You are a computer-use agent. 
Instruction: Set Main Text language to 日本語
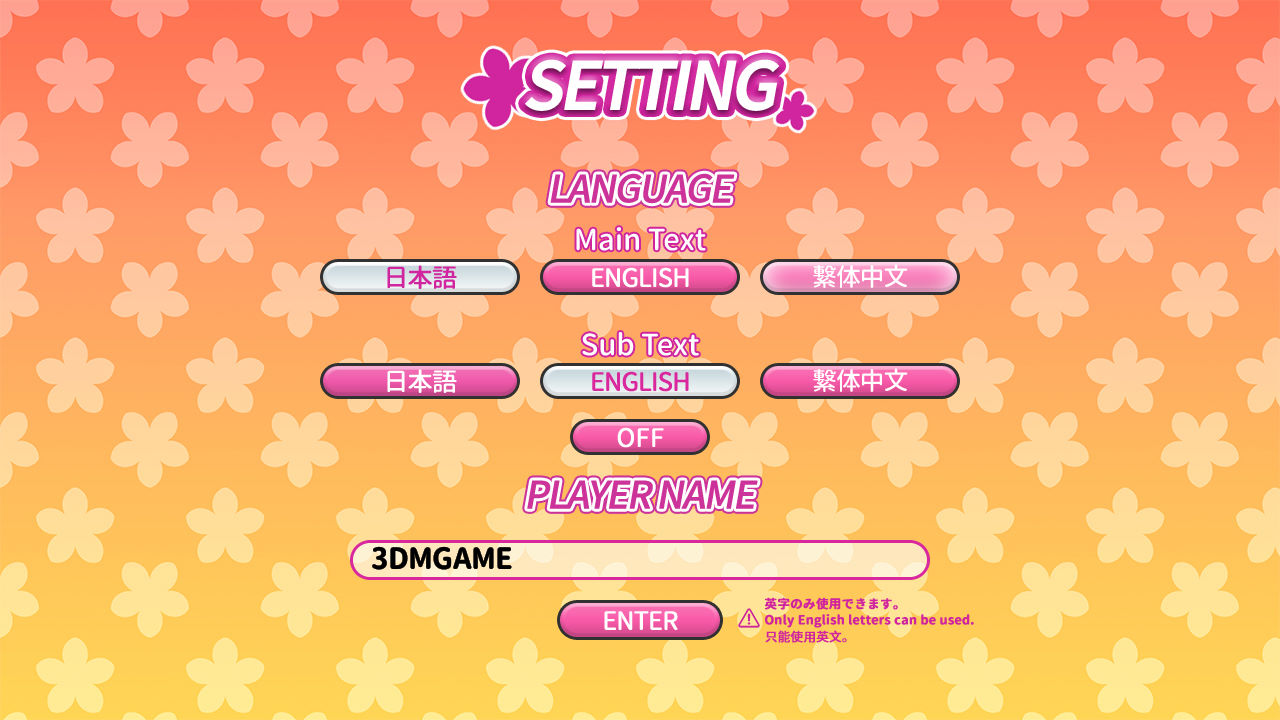click(420, 277)
